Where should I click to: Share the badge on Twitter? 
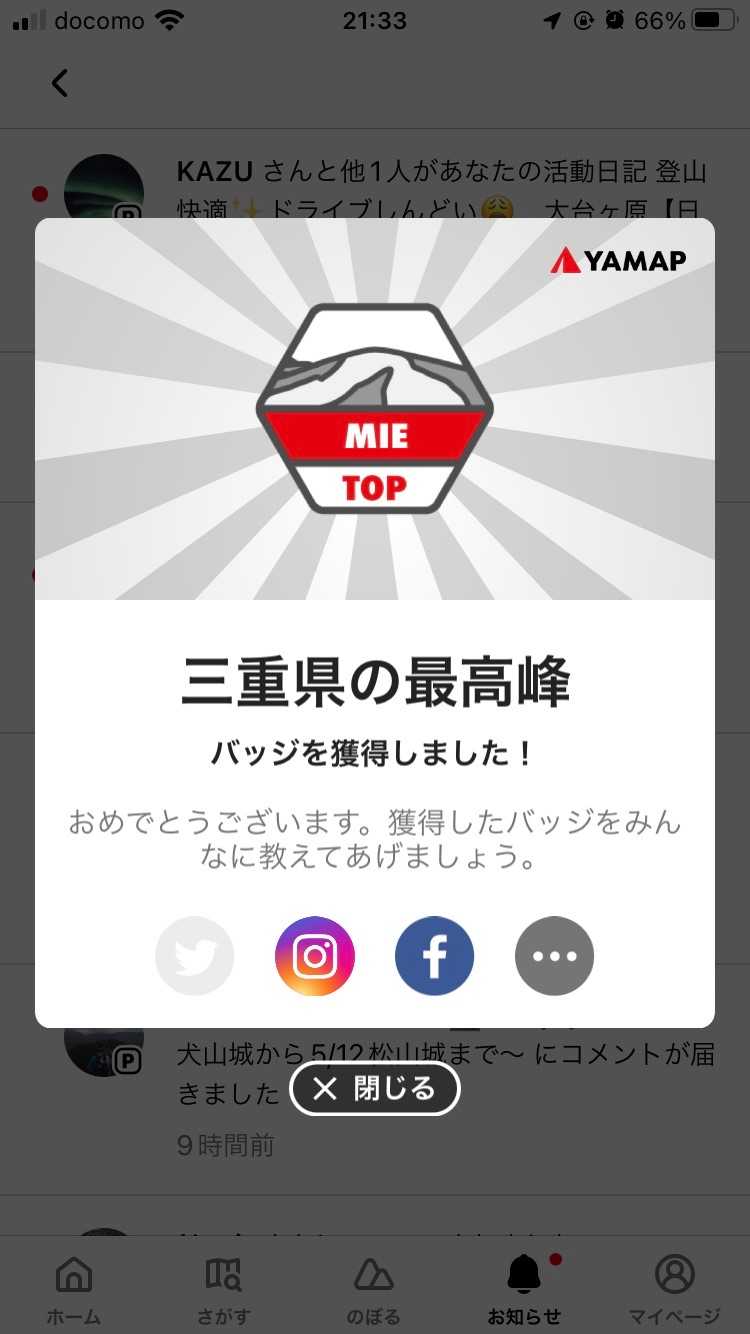[x=195, y=956]
